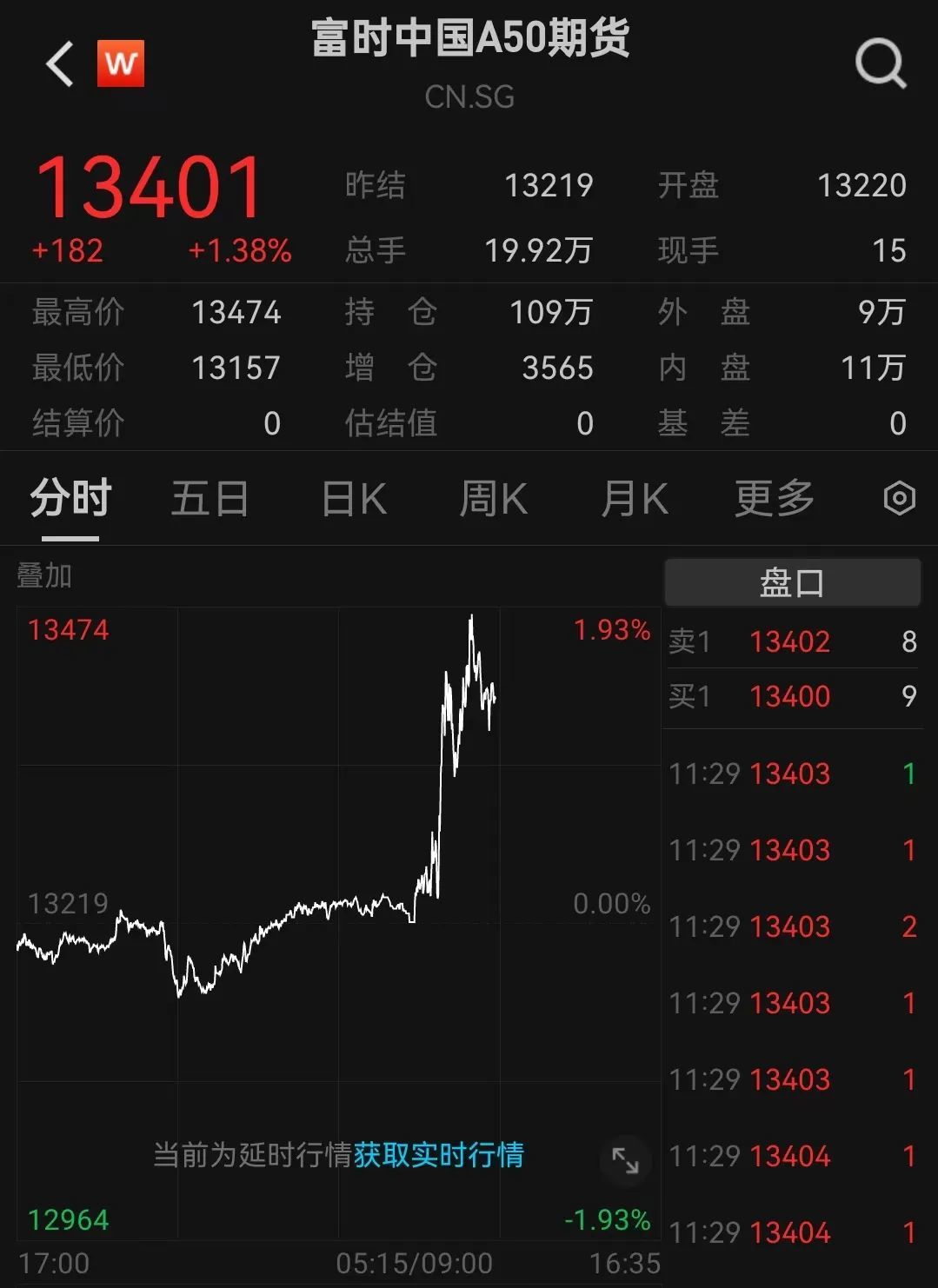Select the 周K chart tab
This screenshot has width=938, height=1288.
pos(493,499)
